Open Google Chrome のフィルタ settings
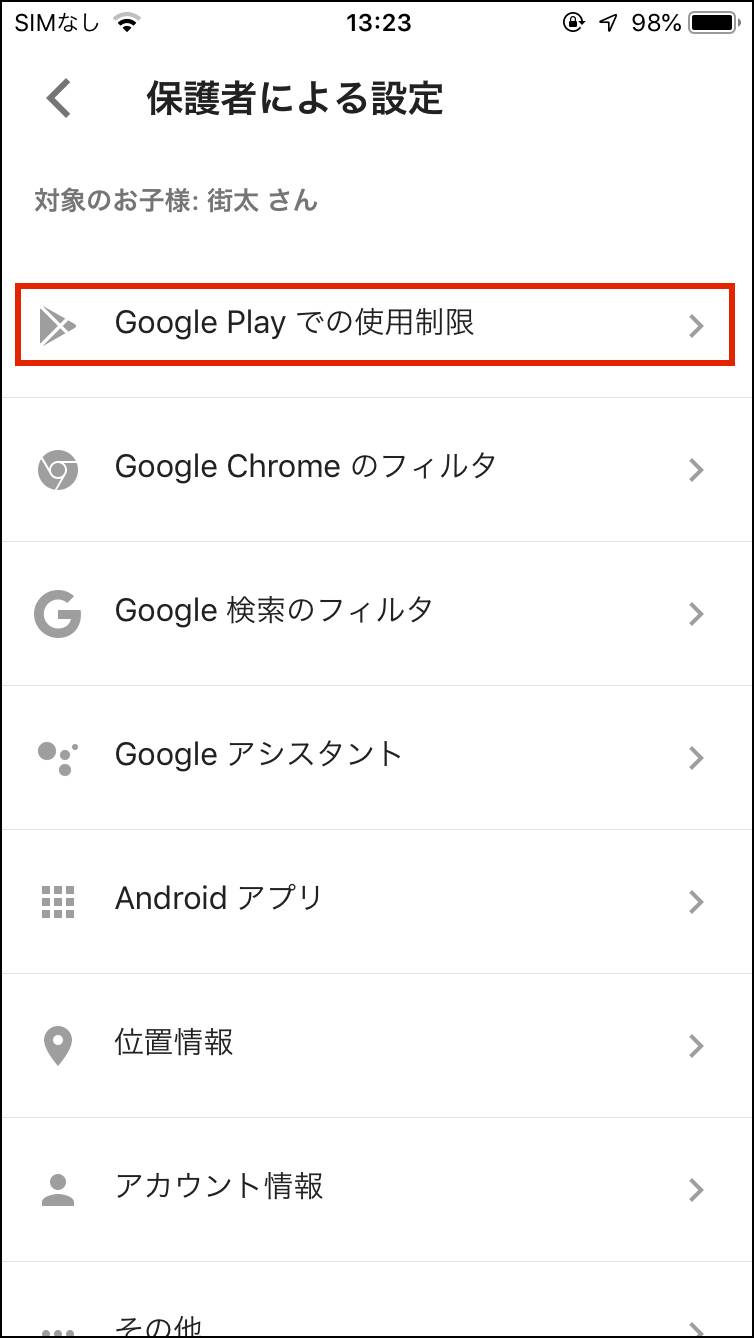Screen dimensions: 754x1338 tap(376, 470)
